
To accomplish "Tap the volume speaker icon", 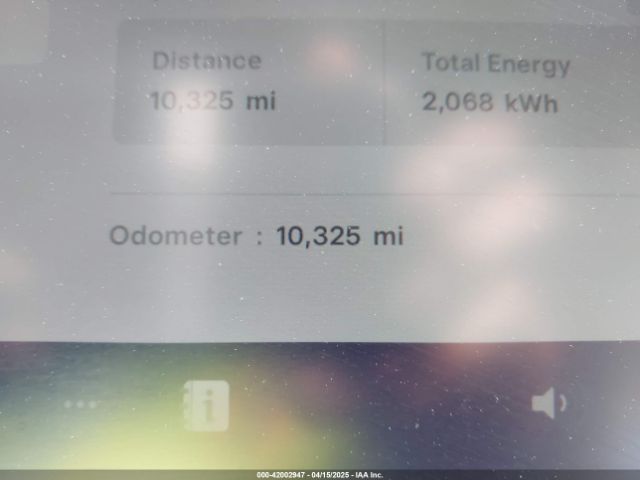I will [x=548, y=403].
